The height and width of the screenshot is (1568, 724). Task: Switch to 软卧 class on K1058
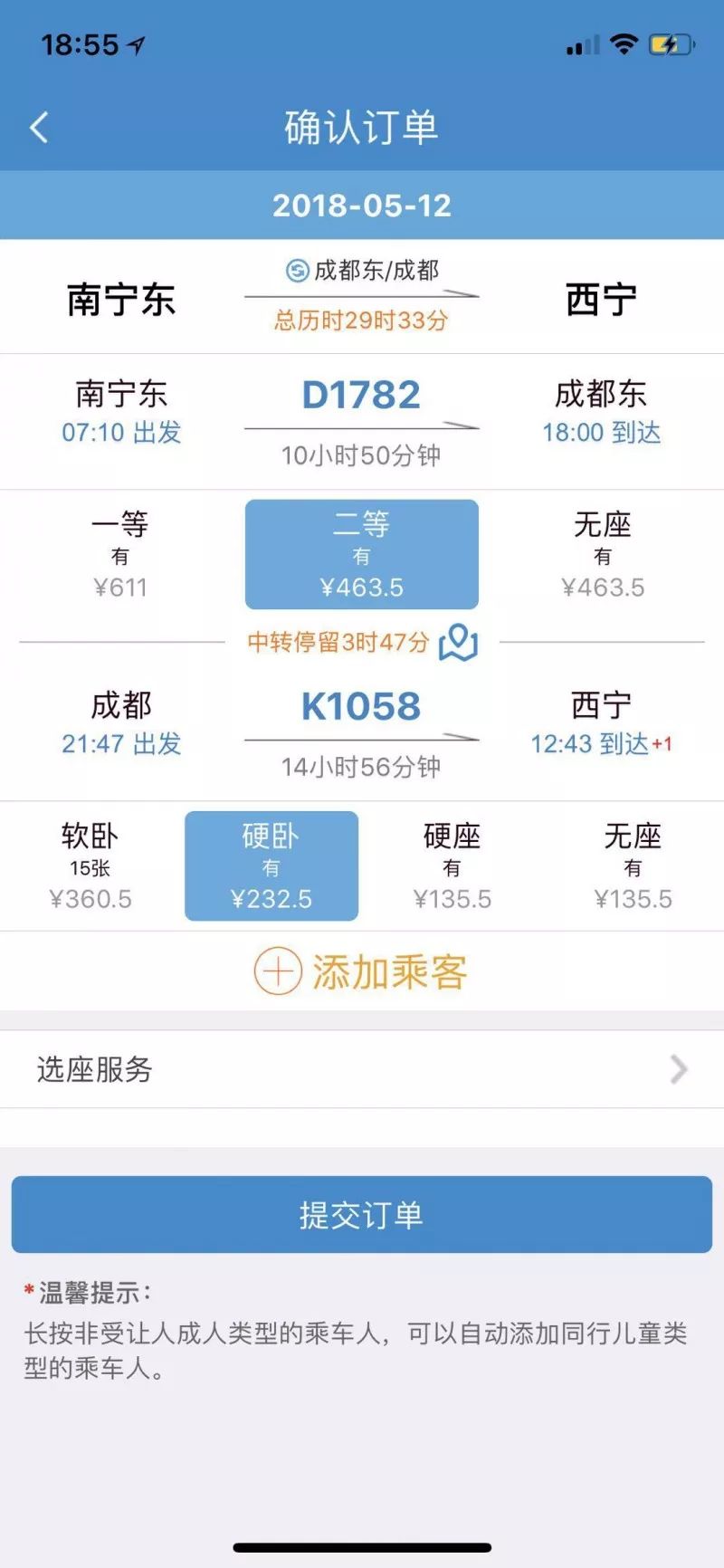pyautogui.click(x=90, y=865)
